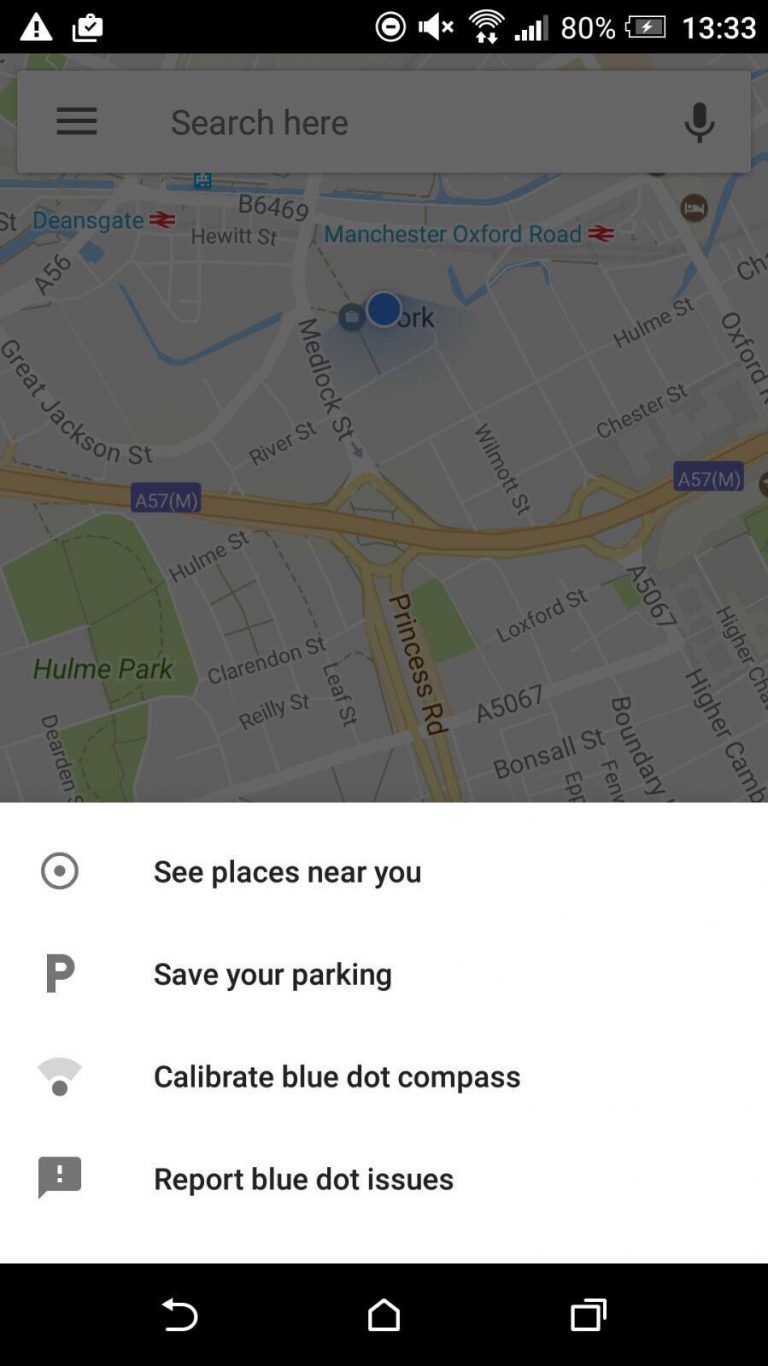768x1366 pixels.
Task: Tap the Deansgate railway station icon
Action: pos(160,220)
